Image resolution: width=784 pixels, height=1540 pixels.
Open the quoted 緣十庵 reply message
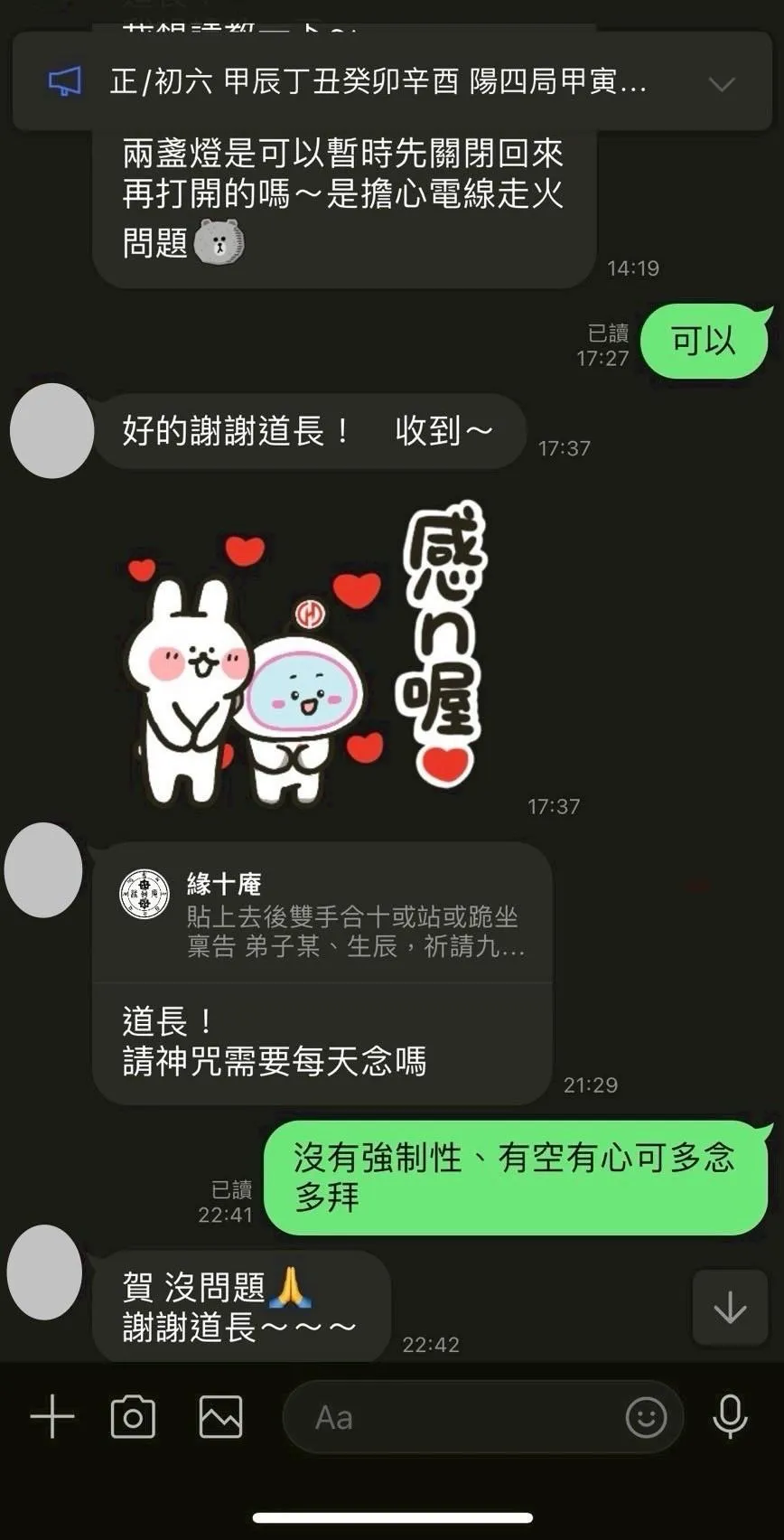(322, 915)
